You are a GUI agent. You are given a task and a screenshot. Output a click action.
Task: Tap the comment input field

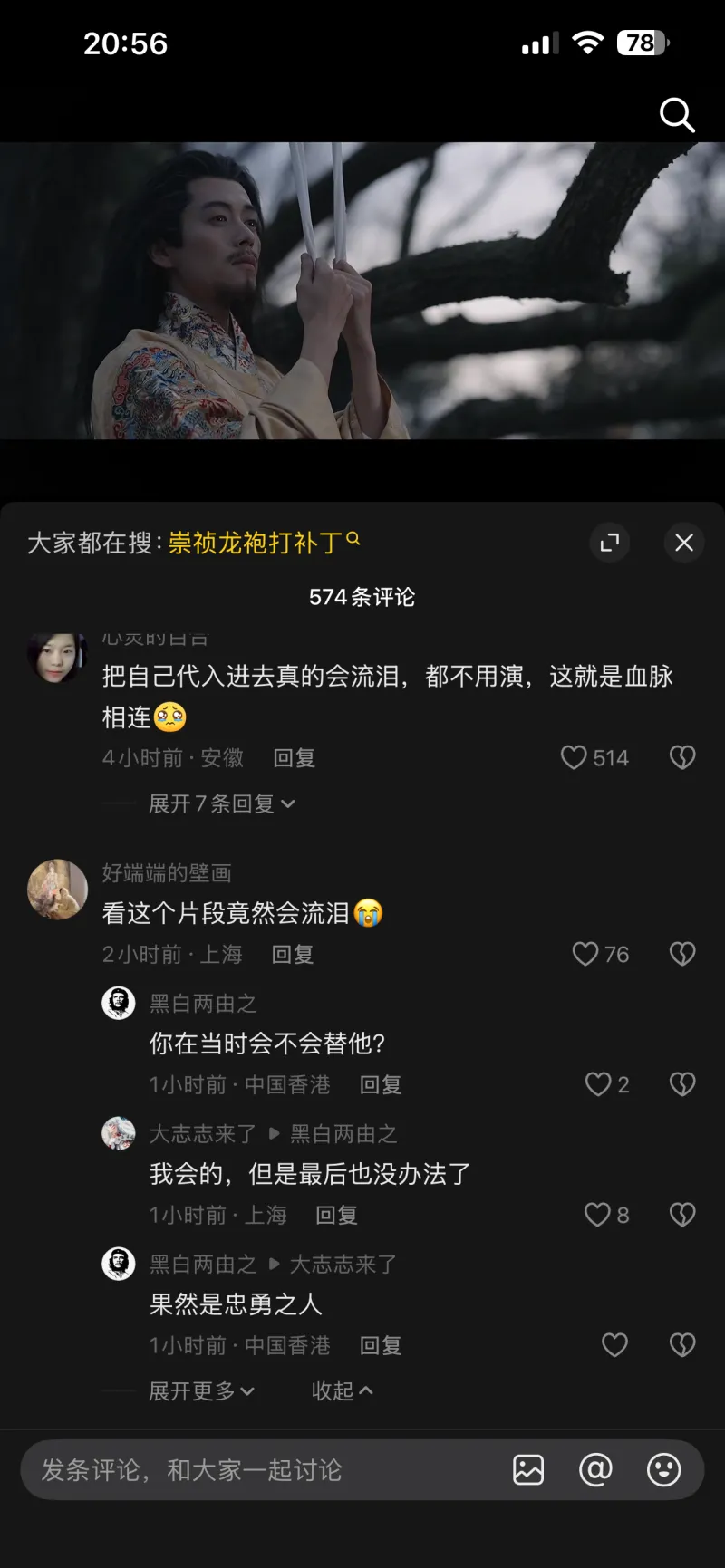263,1470
